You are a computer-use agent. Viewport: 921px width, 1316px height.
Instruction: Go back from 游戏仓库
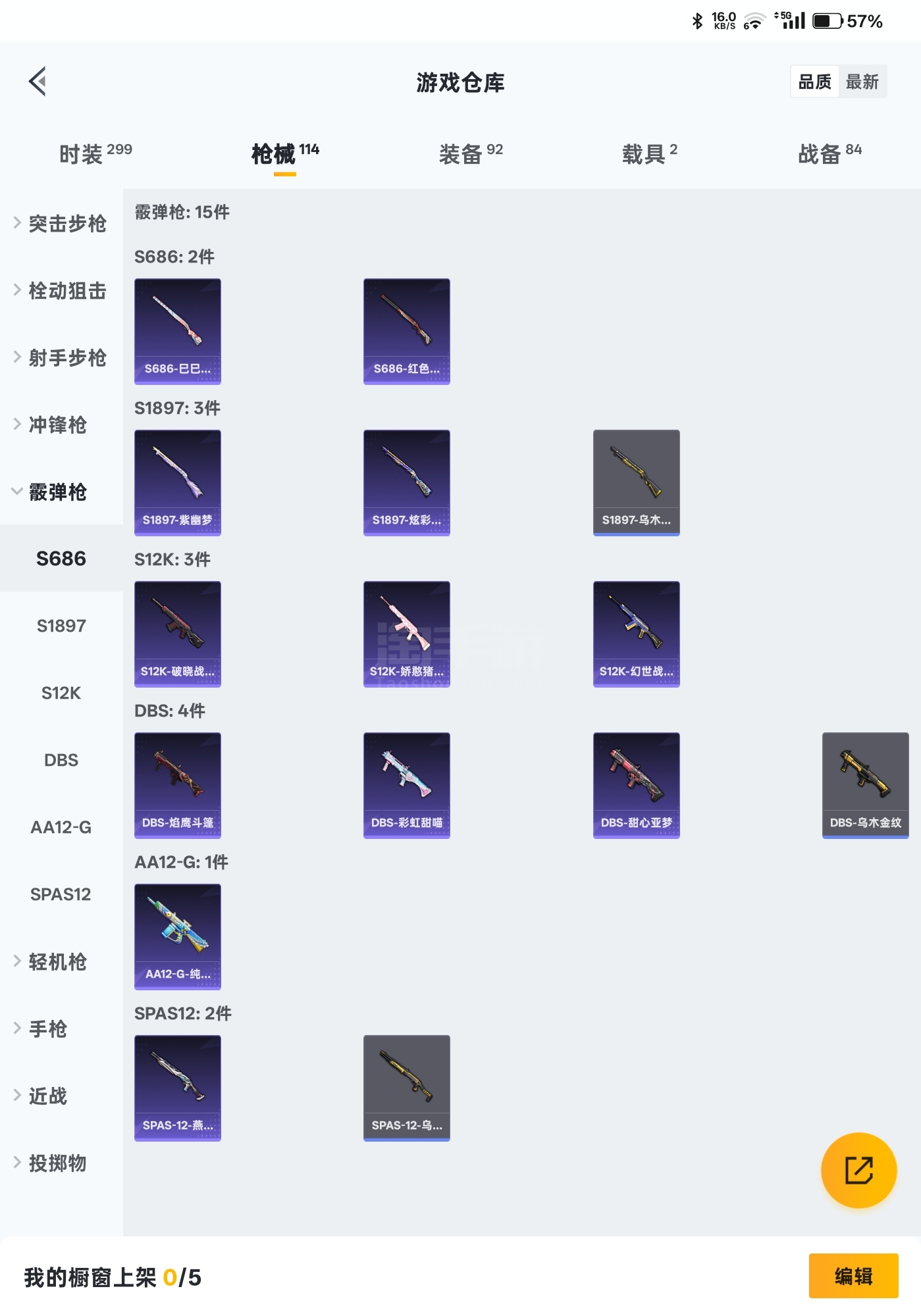[38, 82]
